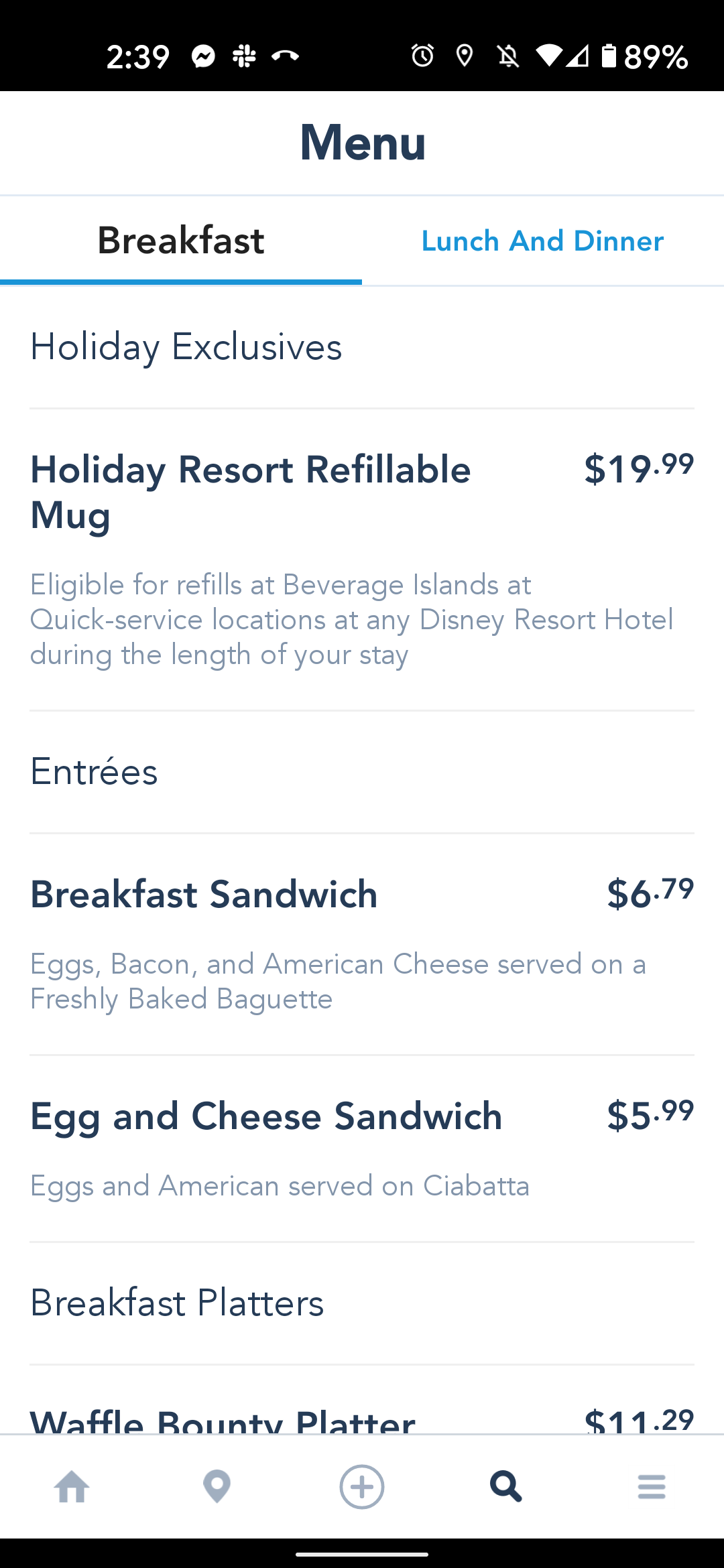Select the Breakfast tab
The width and height of the screenshot is (724, 1568).
181,241
